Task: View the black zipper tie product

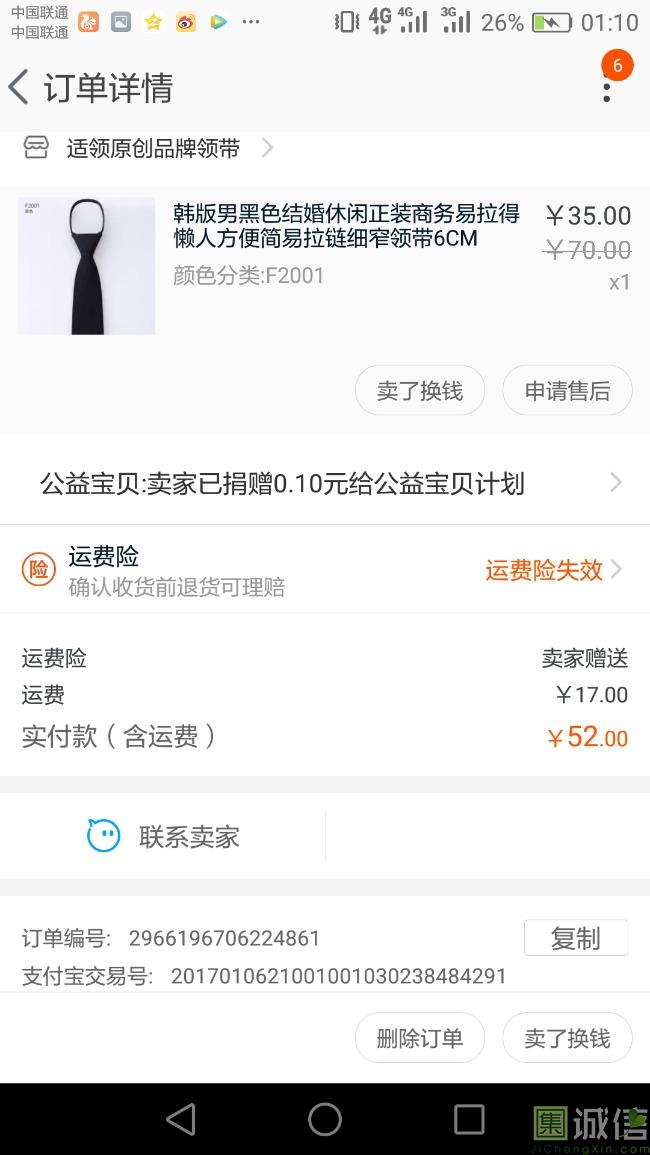Action: [x=87, y=265]
